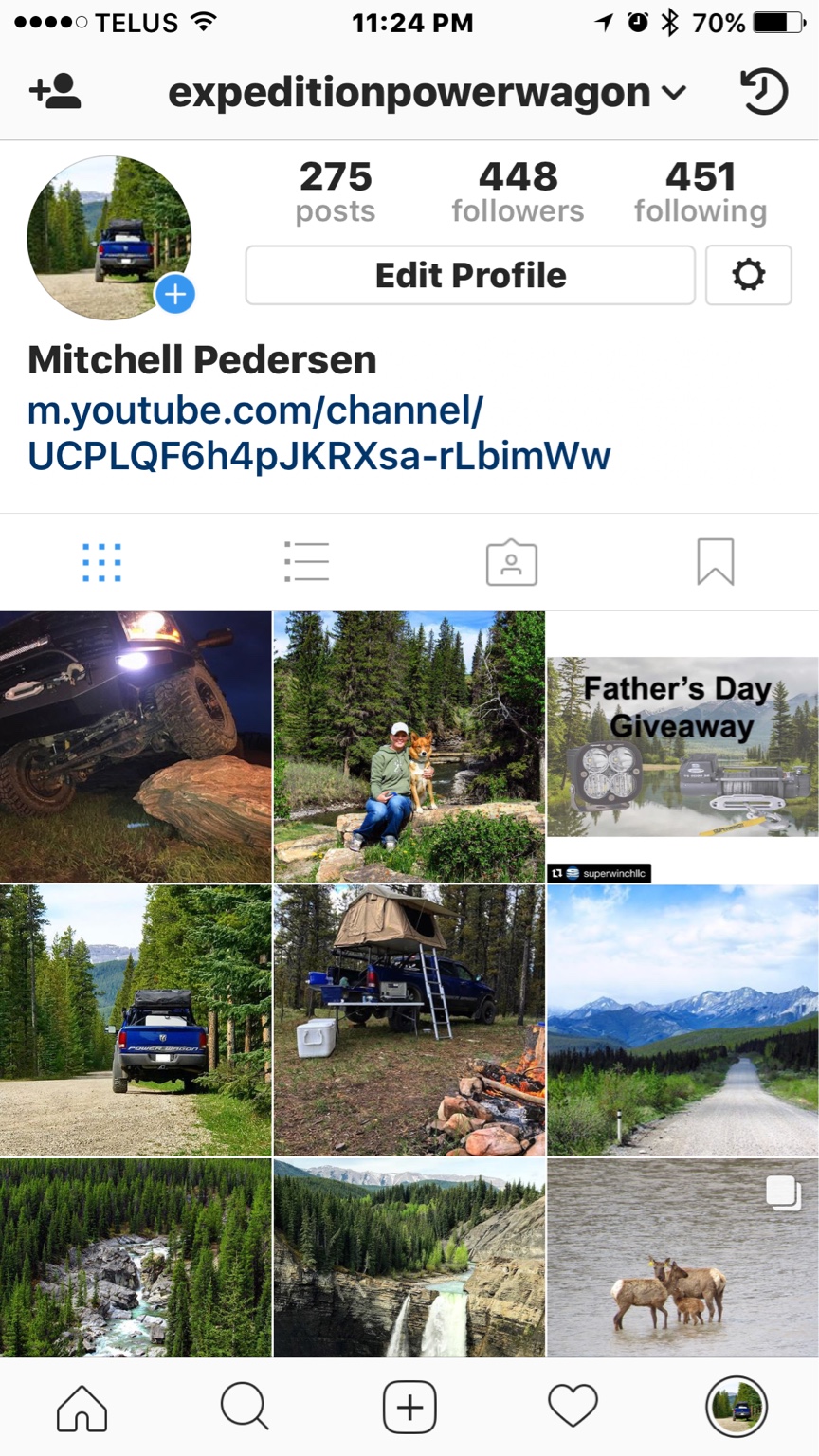Create a new post with plus
This screenshot has width=819, height=1456.
pyautogui.click(x=409, y=1408)
